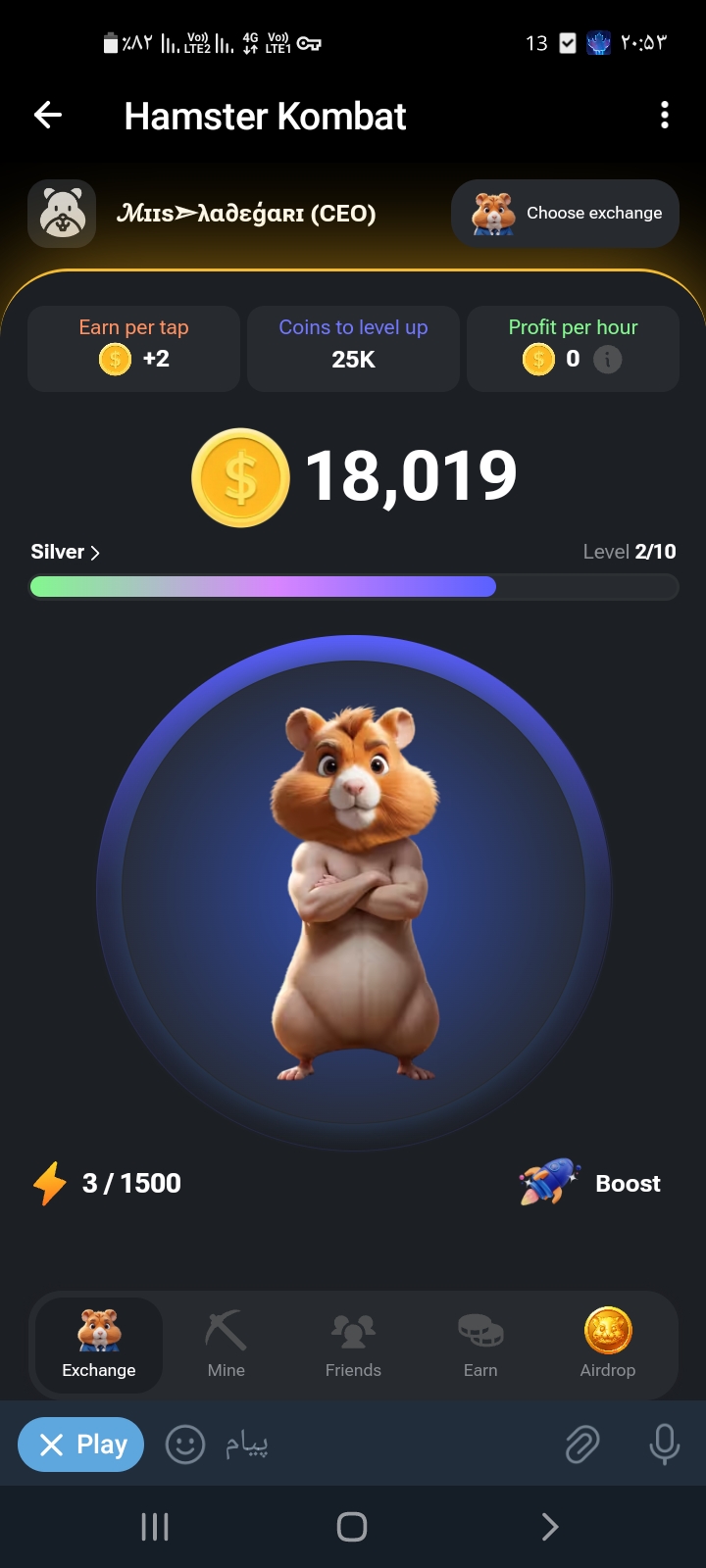Record a voice message with microphone
The width and height of the screenshot is (706, 1568).
click(664, 1444)
